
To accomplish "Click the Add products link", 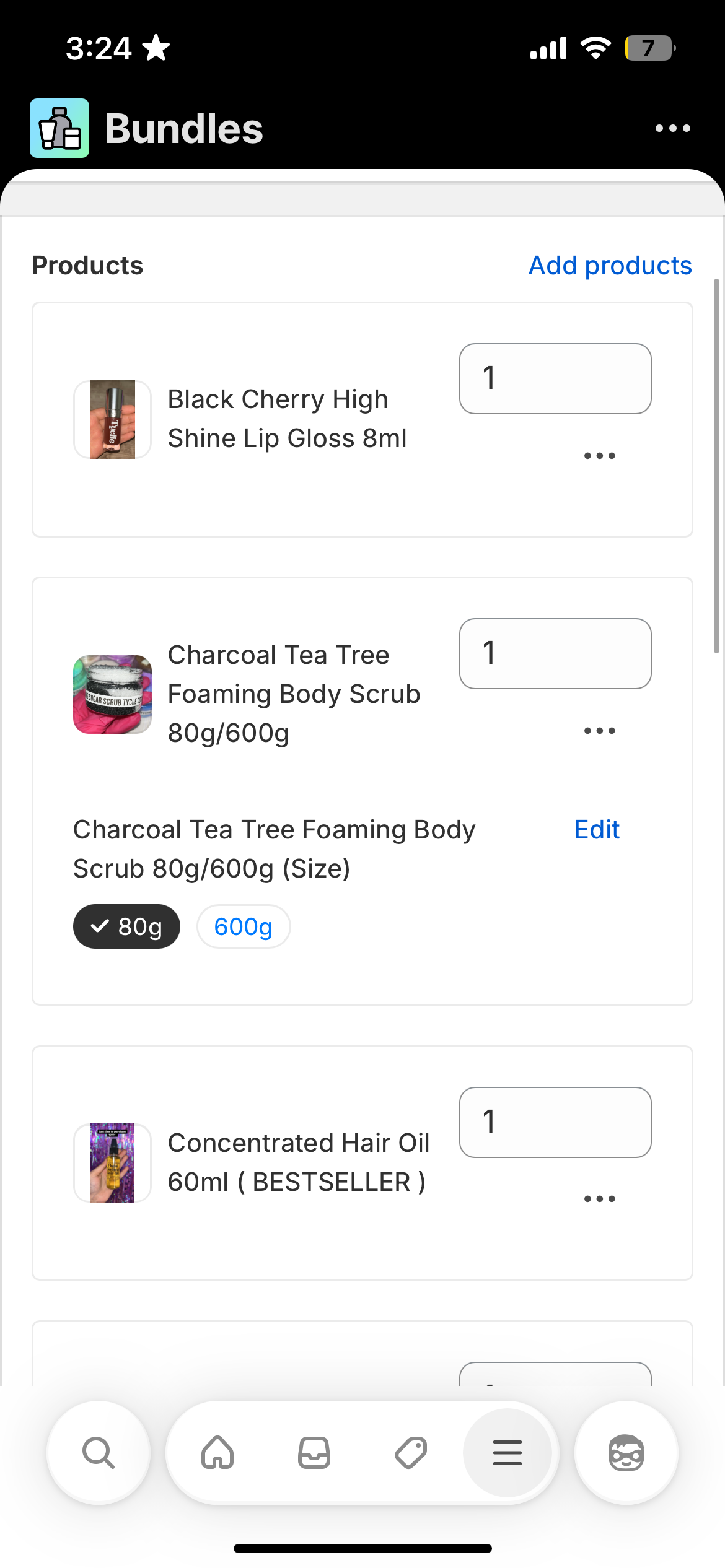I will (x=610, y=265).
